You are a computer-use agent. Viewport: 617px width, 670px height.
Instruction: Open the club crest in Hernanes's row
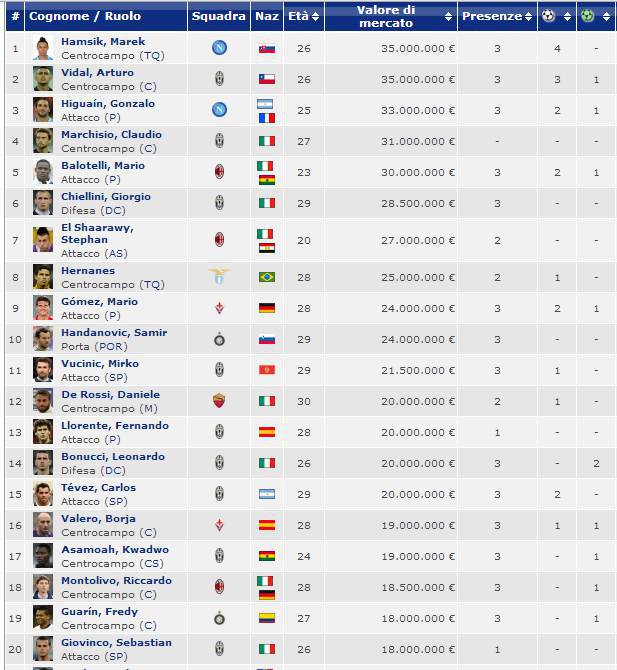219,277
